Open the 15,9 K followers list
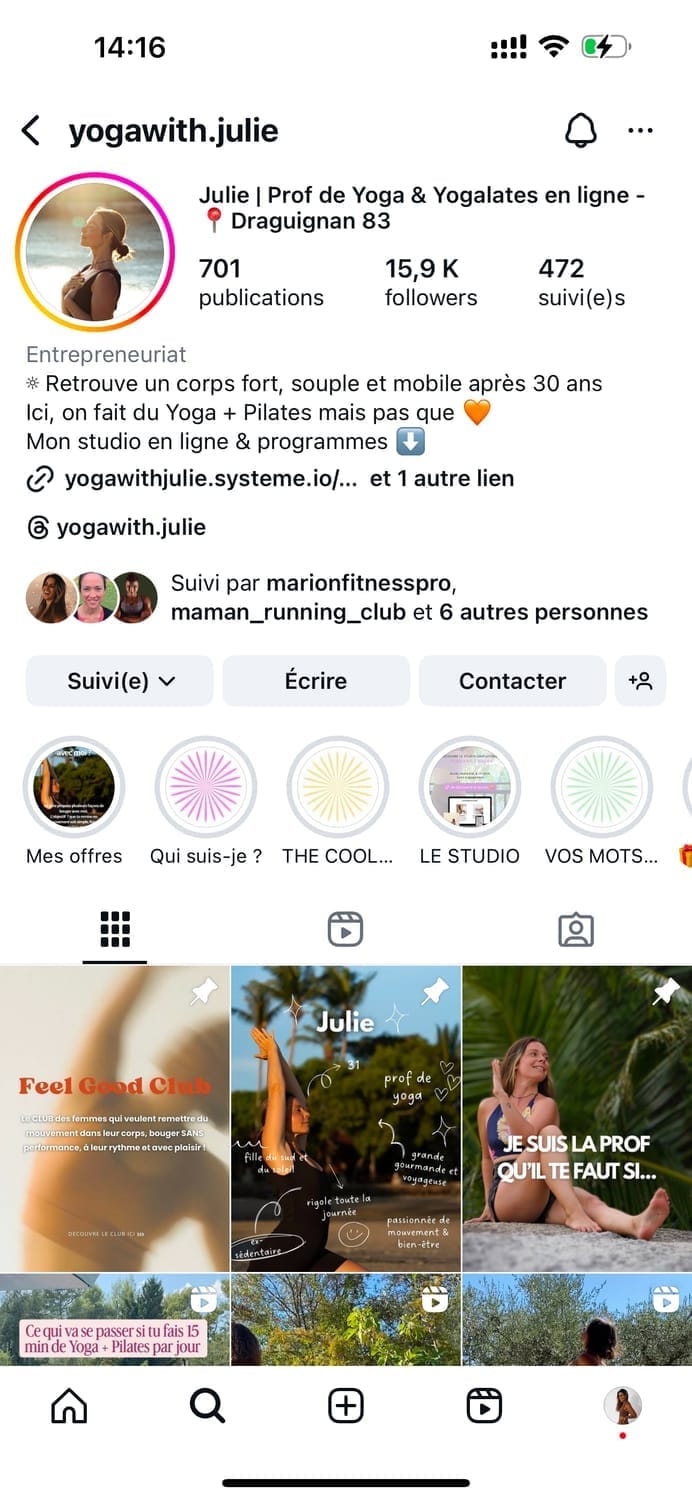Image resolution: width=692 pixels, height=1500 pixels. click(x=430, y=282)
